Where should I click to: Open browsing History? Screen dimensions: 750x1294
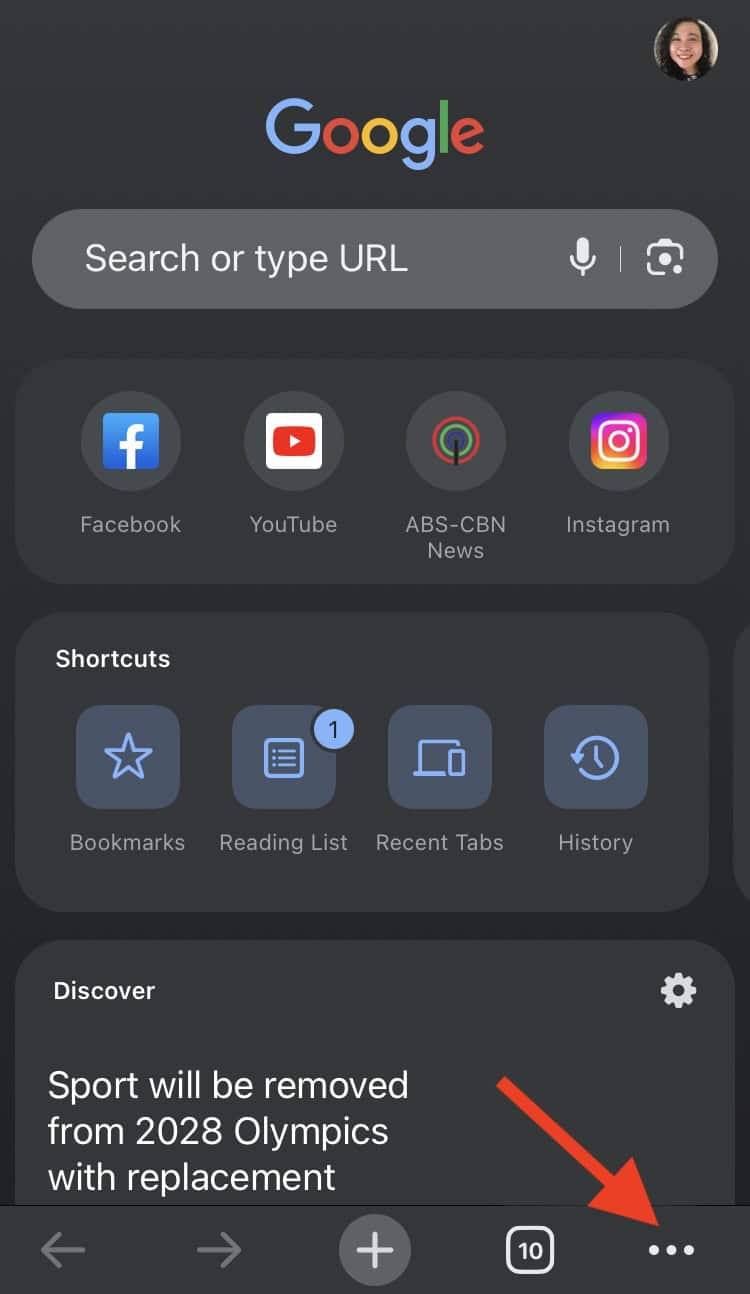click(x=596, y=757)
